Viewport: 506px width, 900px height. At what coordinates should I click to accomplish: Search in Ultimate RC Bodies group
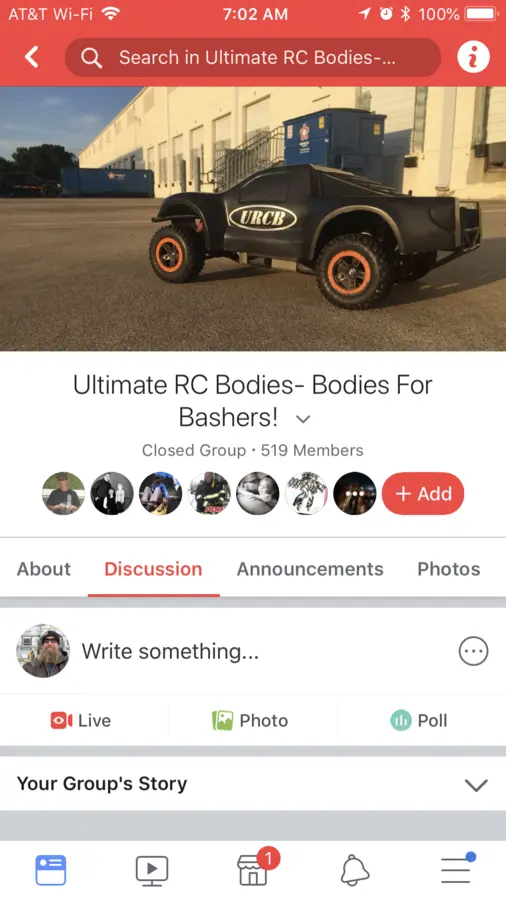click(x=253, y=57)
